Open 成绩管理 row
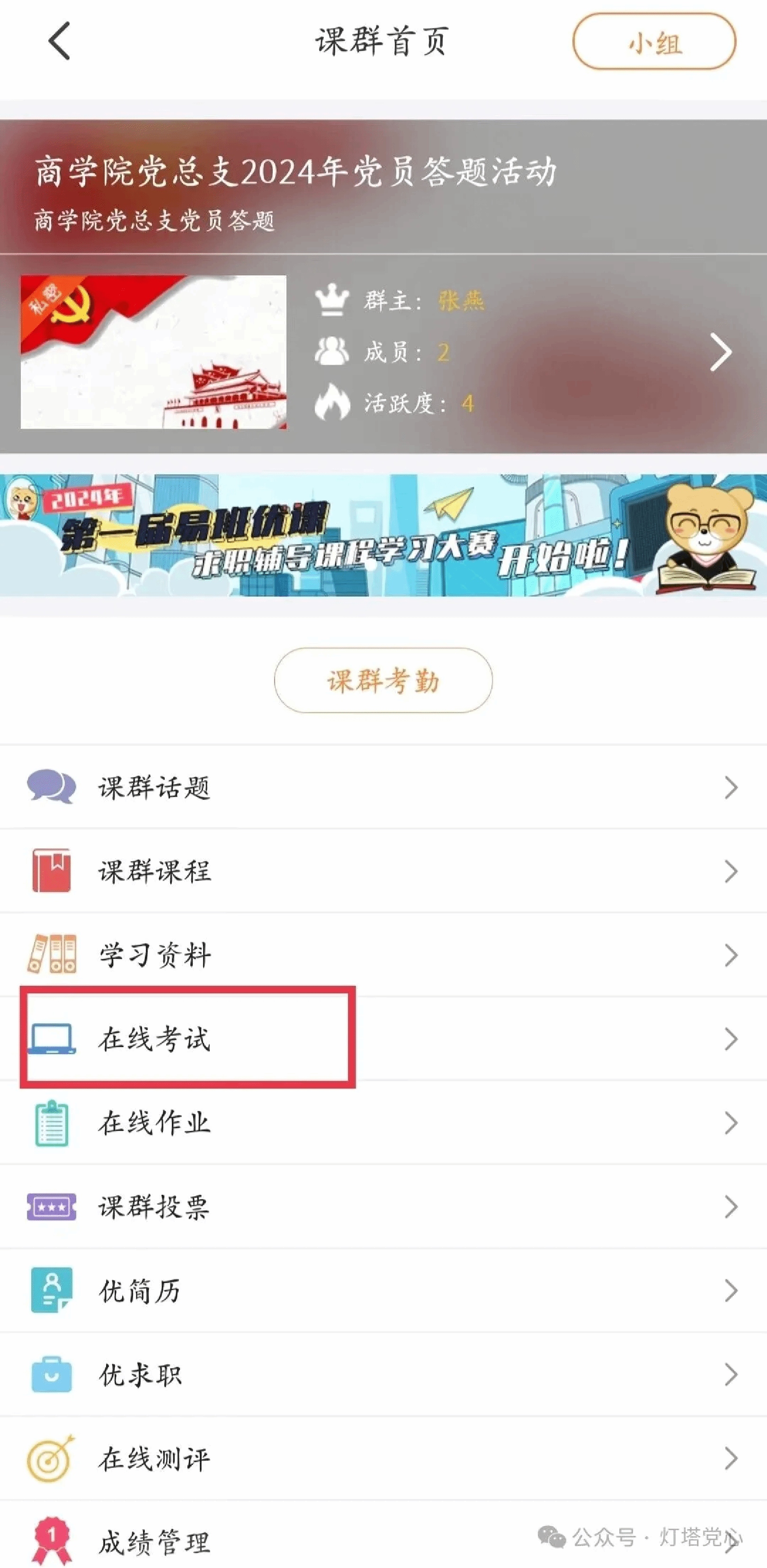 tap(304, 1541)
